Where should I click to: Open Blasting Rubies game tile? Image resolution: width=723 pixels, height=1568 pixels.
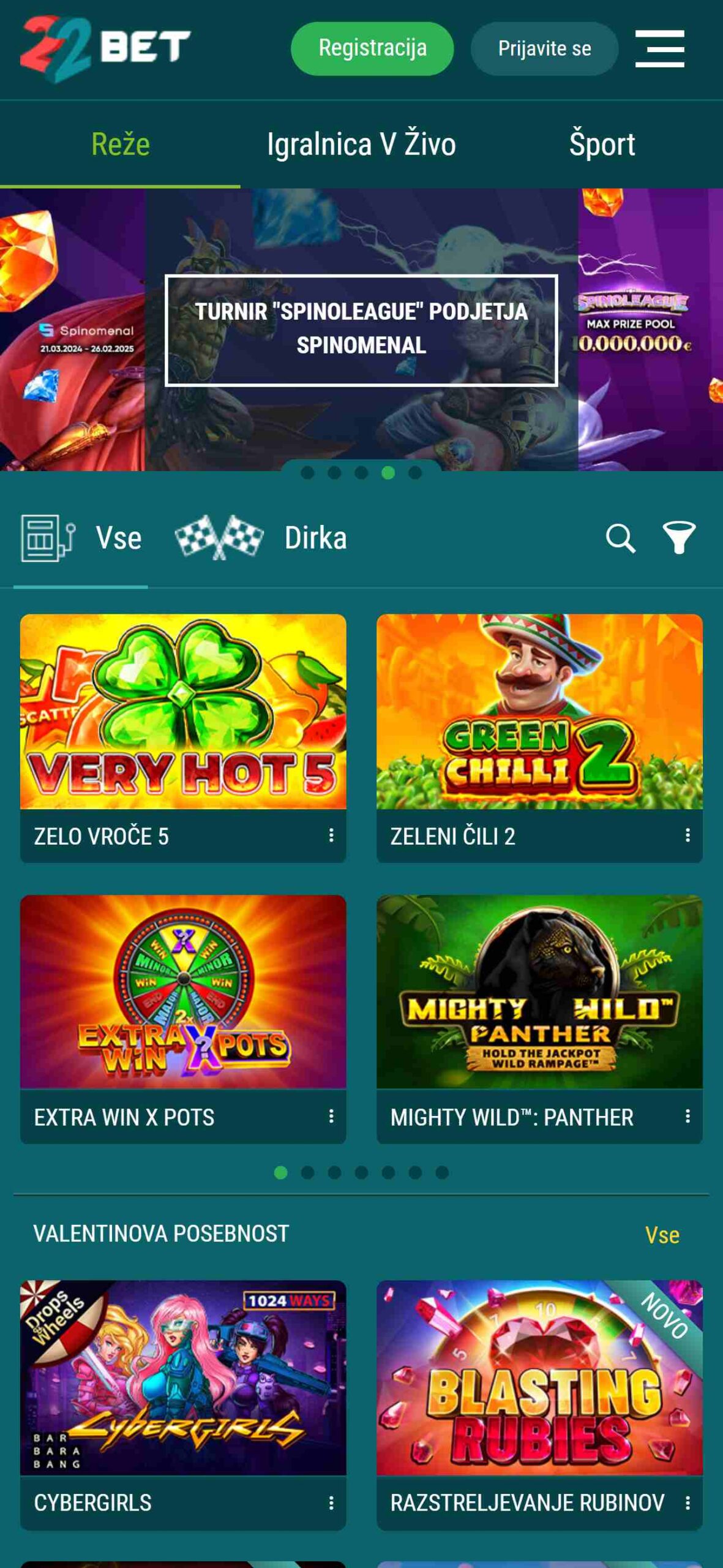[539, 1378]
